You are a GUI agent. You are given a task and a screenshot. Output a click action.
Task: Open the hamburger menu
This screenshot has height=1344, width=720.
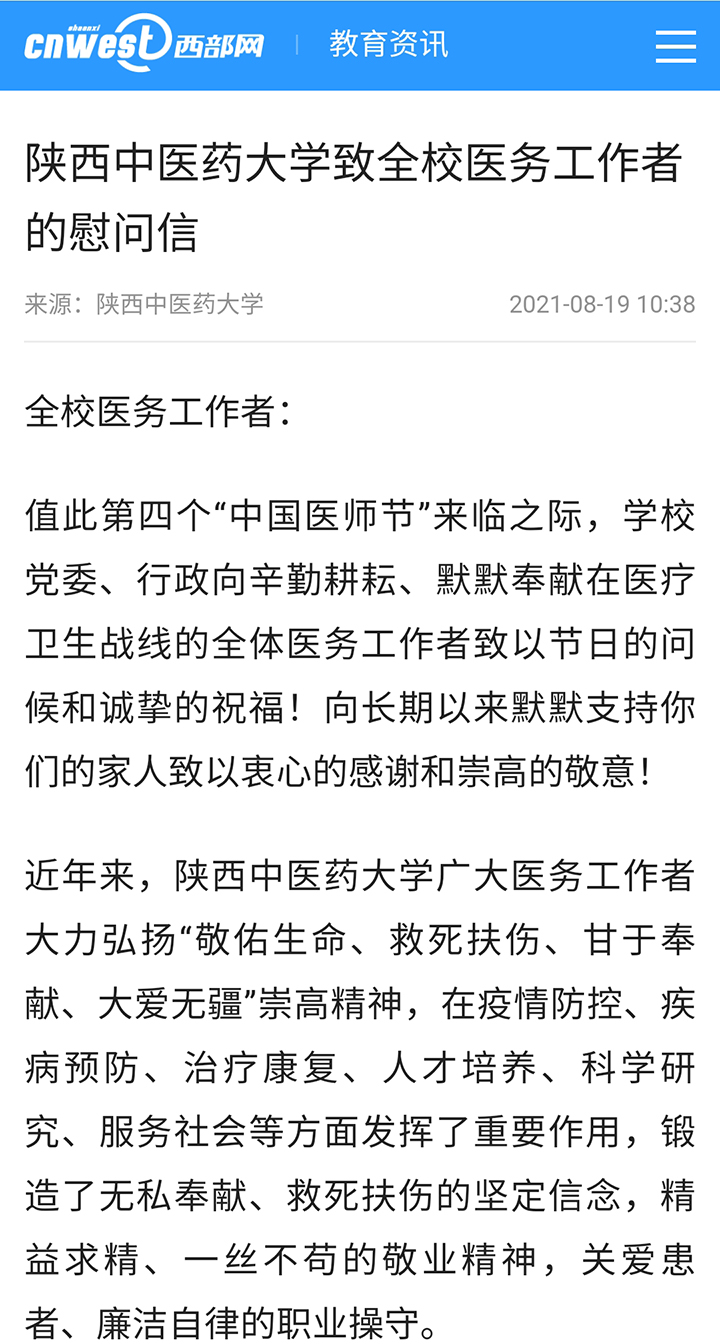675,45
